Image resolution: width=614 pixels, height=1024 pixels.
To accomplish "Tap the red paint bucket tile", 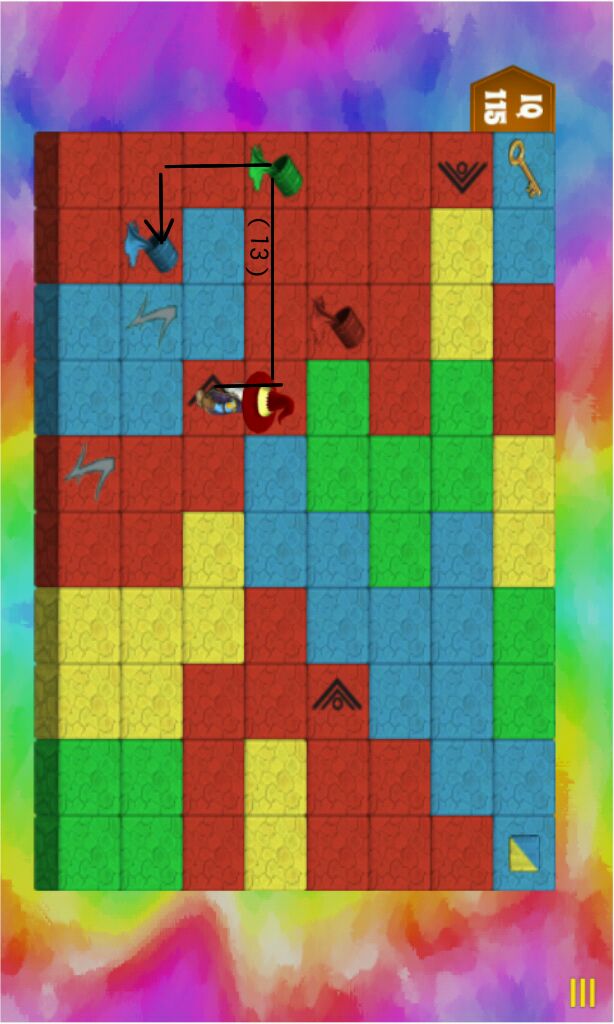I will pyautogui.click(x=337, y=322).
